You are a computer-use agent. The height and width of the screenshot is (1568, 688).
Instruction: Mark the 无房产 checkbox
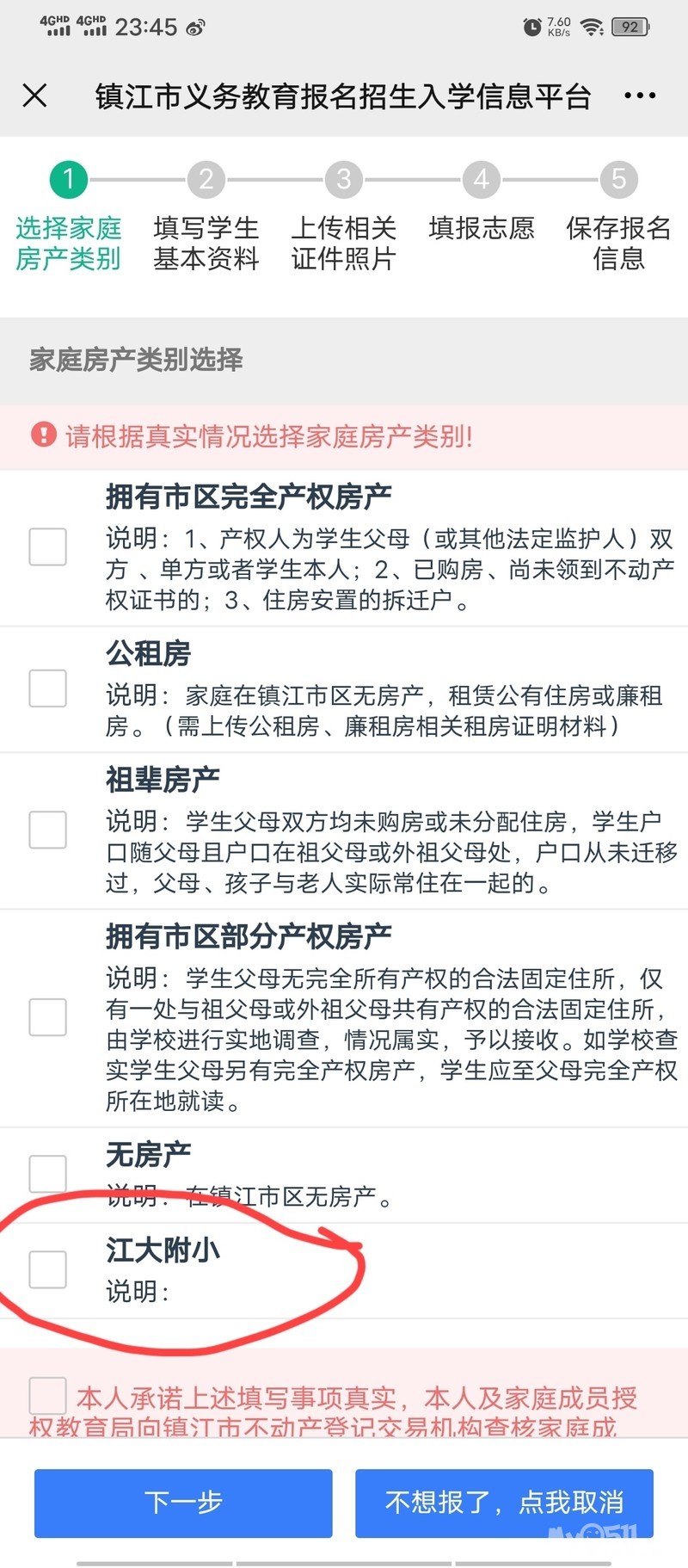tap(48, 1174)
